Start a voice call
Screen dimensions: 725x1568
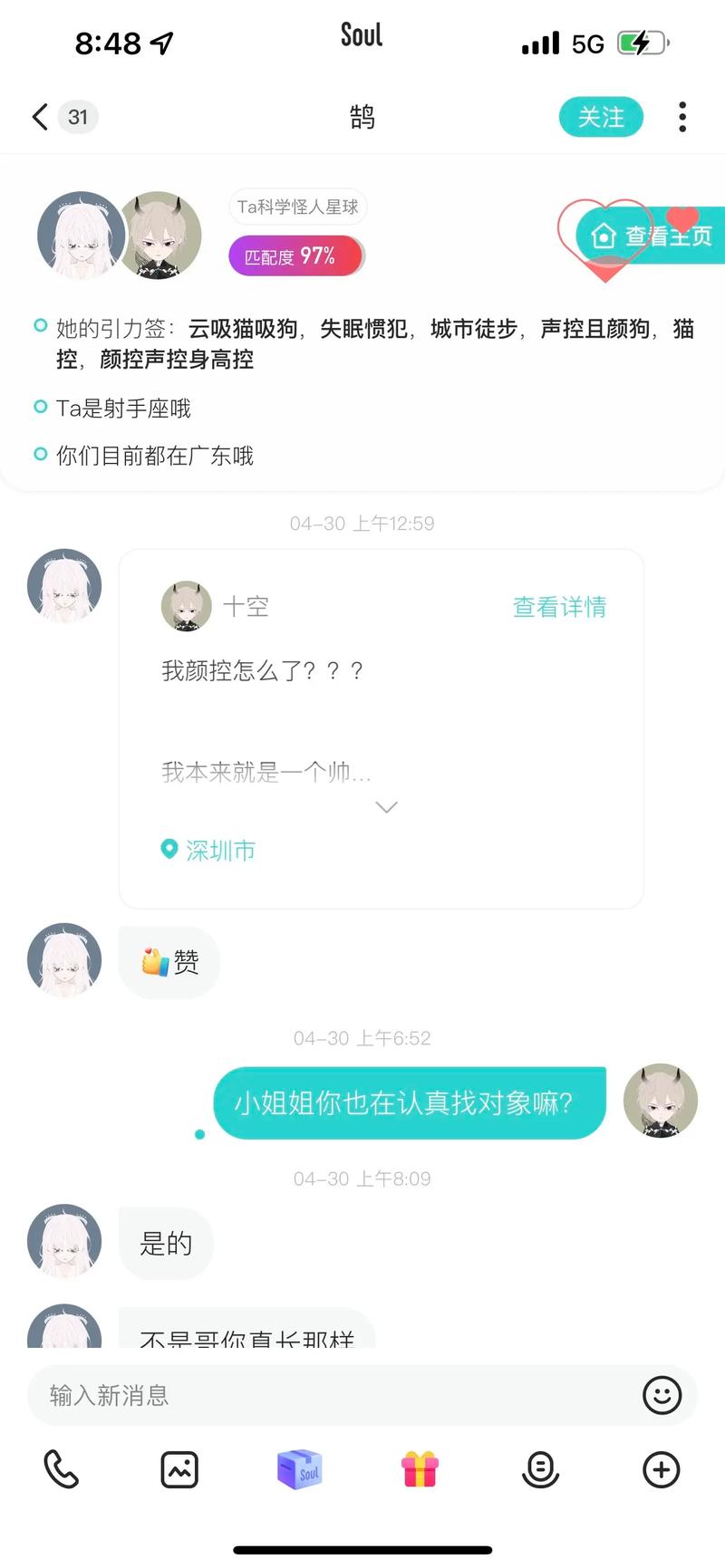(x=62, y=1469)
